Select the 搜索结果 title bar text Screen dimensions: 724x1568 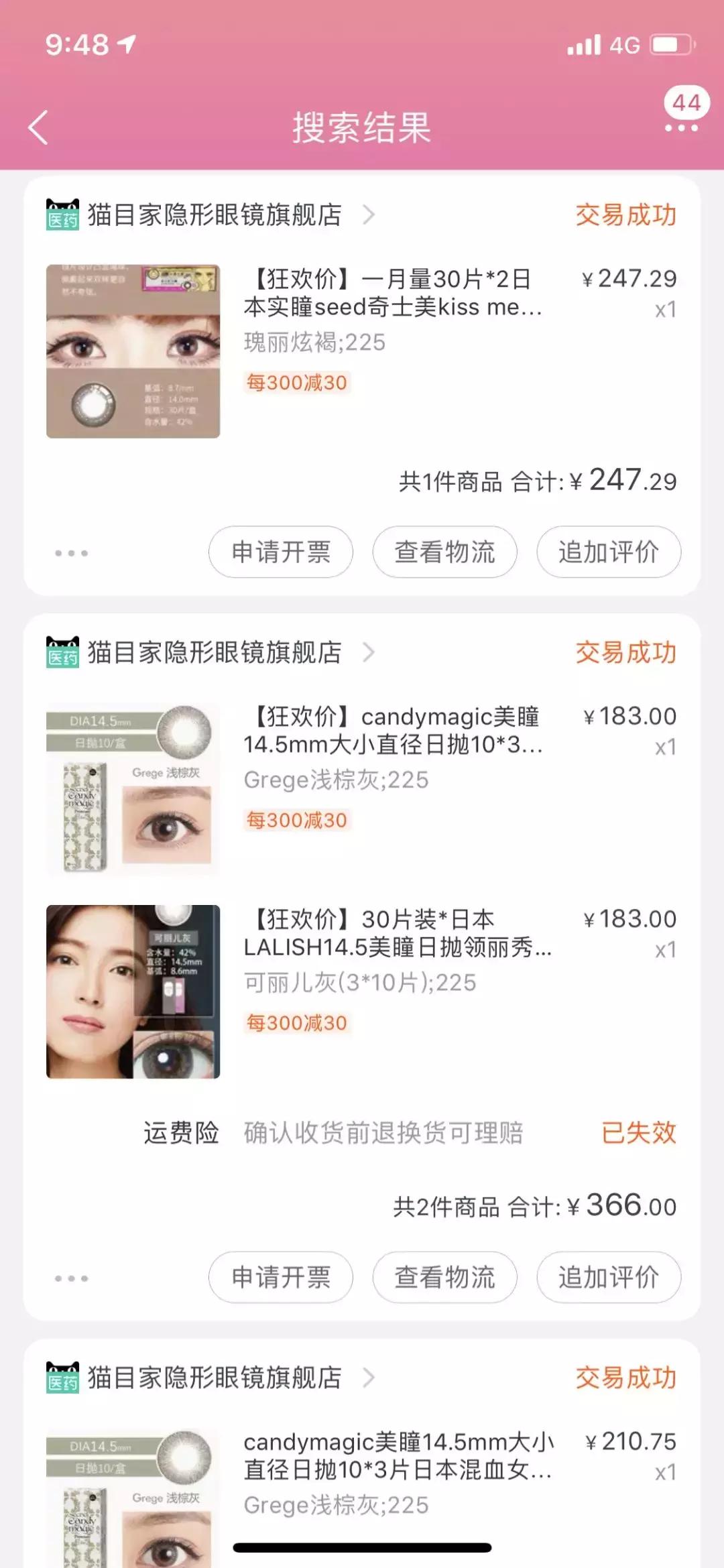pyautogui.click(x=362, y=126)
